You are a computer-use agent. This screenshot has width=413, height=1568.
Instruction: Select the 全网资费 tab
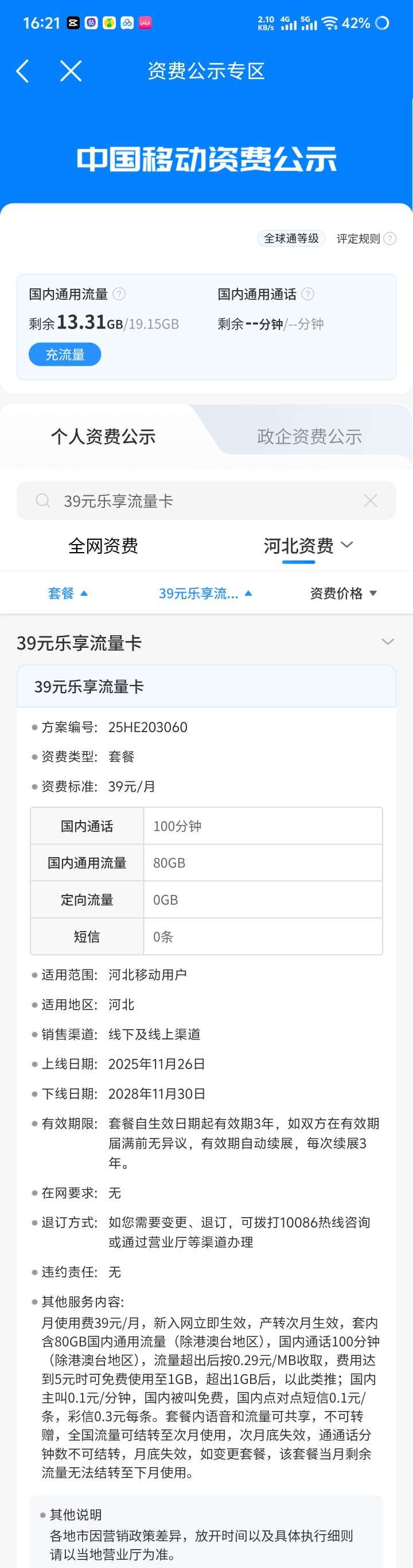pyautogui.click(x=103, y=545)
